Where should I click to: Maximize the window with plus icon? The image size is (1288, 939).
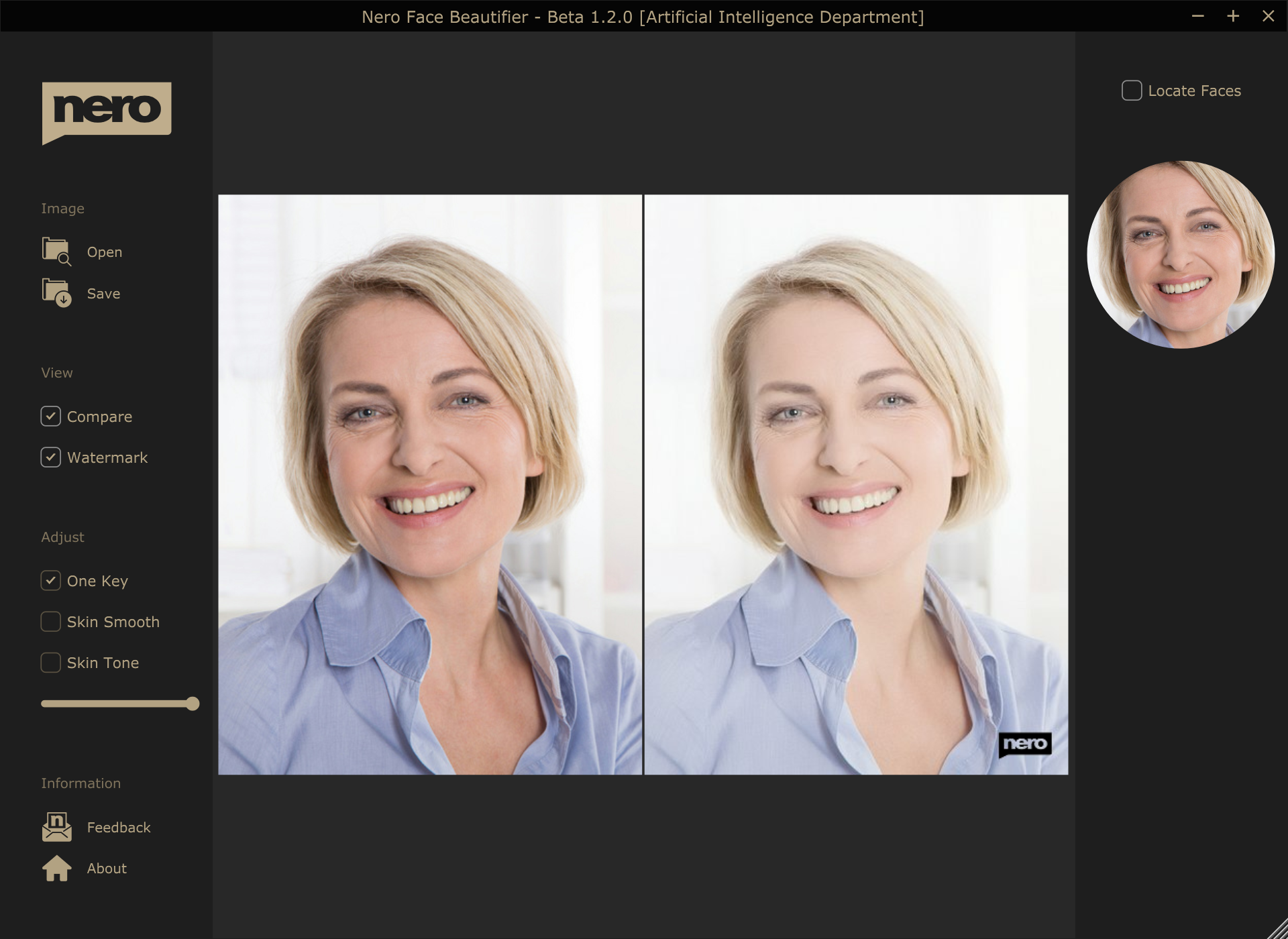1233,16
